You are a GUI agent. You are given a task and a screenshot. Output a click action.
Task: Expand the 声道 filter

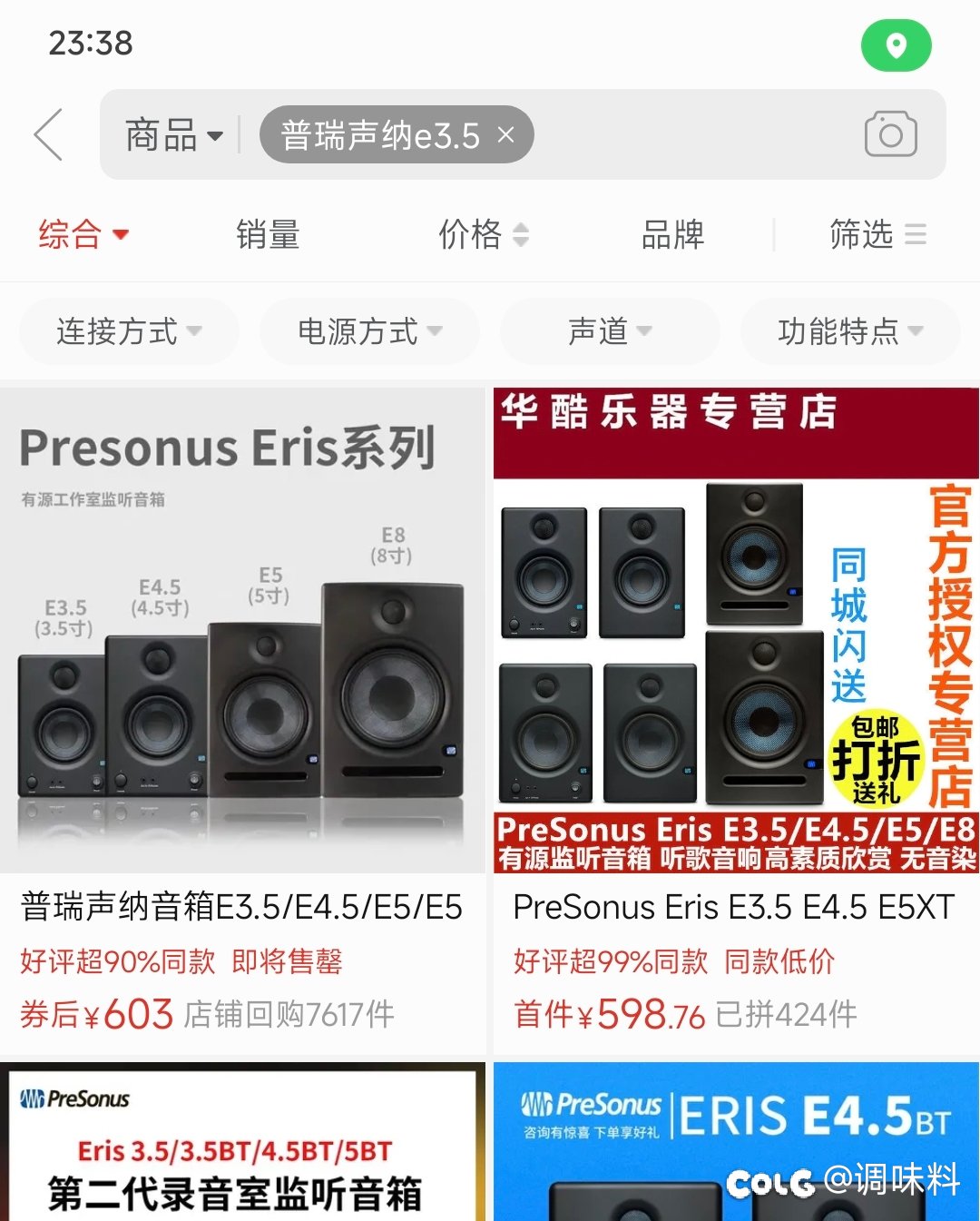click(x=610, y=331)
